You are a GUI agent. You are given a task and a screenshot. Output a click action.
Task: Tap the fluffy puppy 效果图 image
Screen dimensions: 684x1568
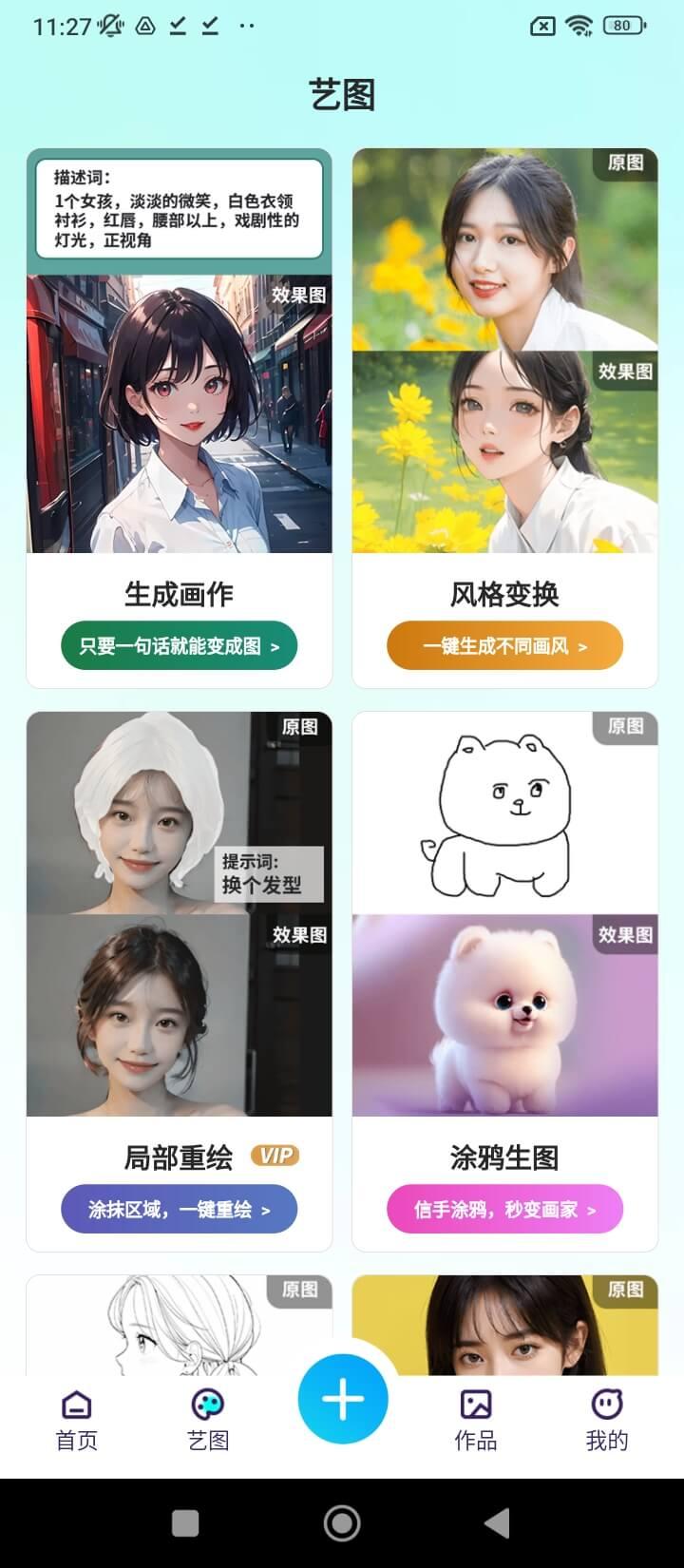coord(504,1015)
